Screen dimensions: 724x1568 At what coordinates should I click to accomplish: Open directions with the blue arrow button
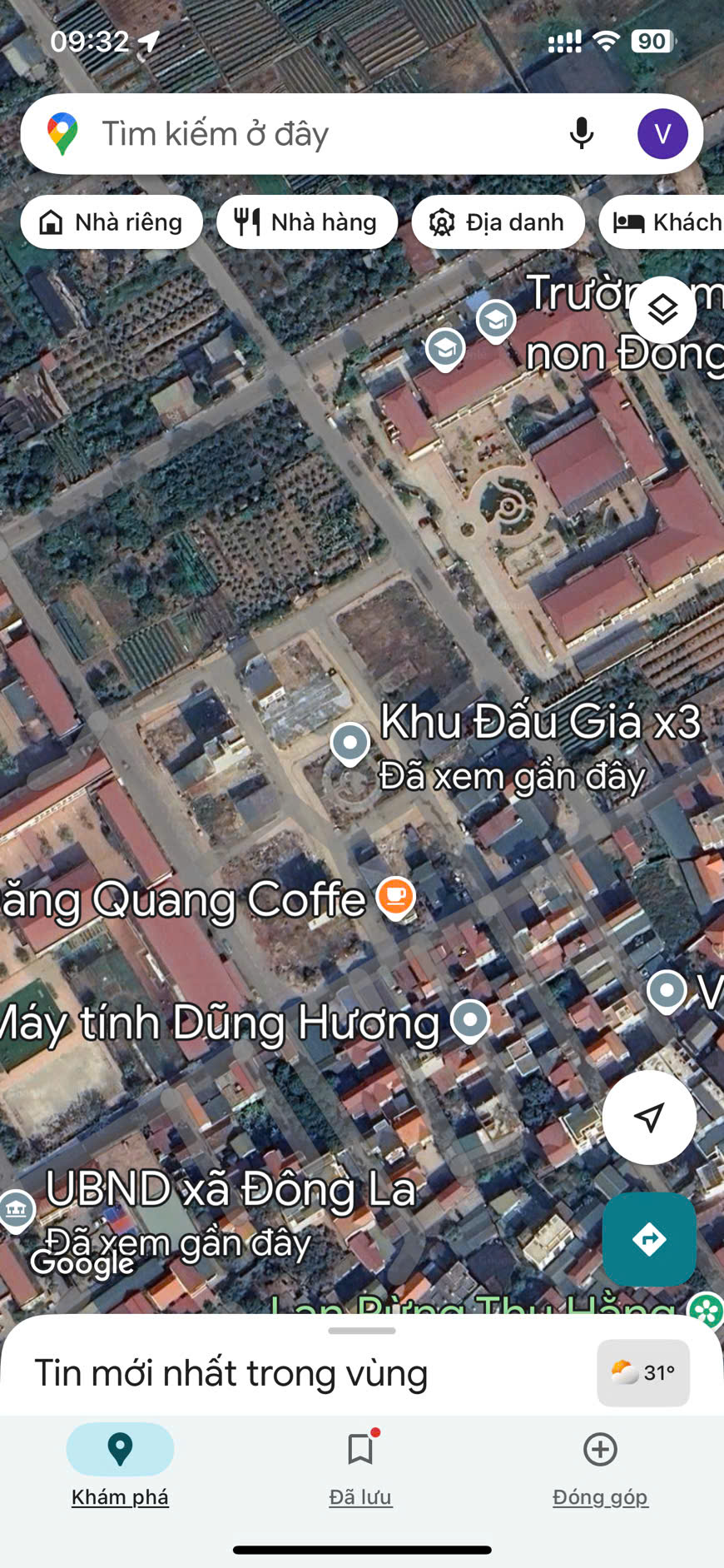pyautogui.click(x=649, y=1239)
